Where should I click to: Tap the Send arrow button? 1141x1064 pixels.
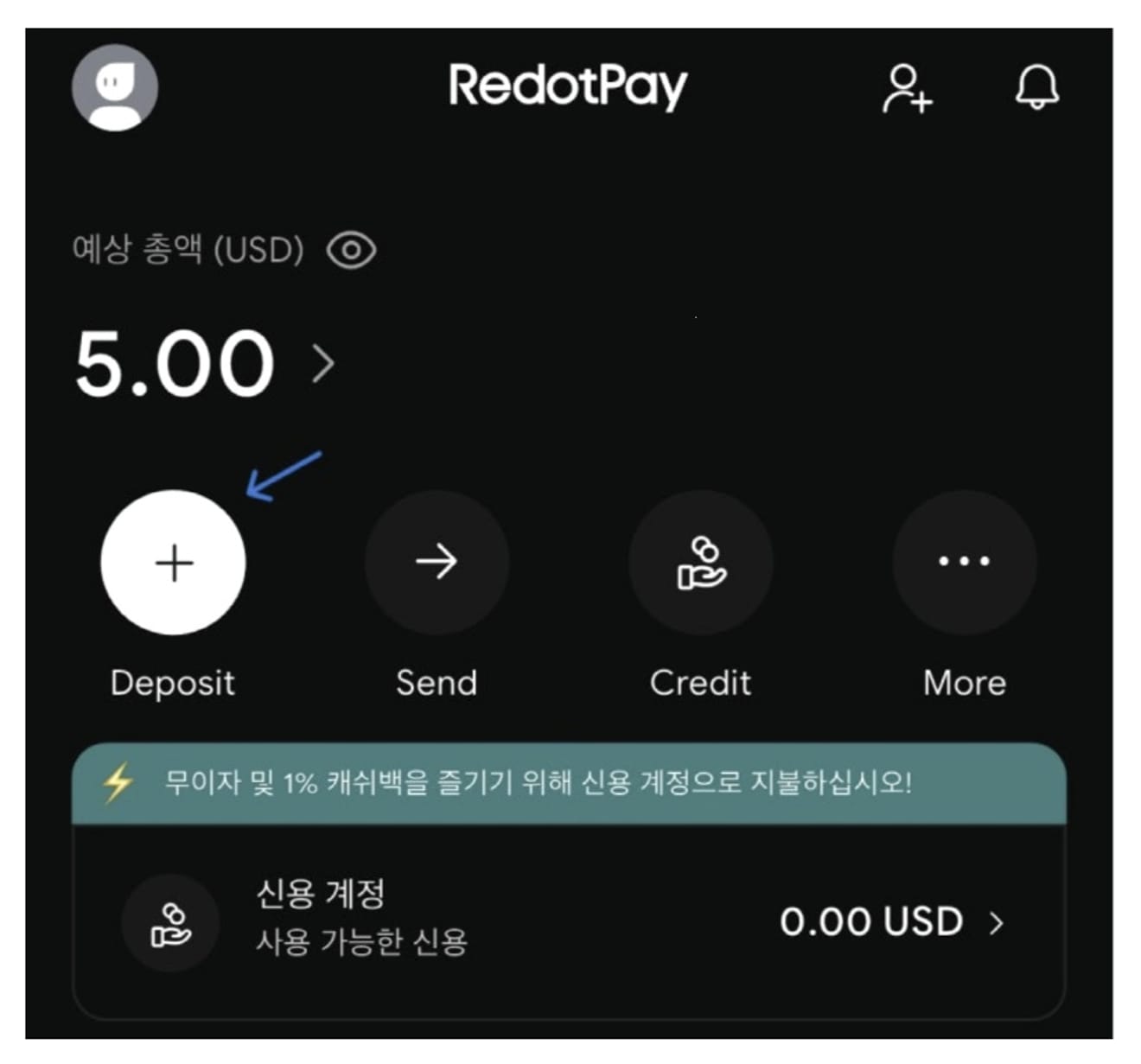[437, 563]
